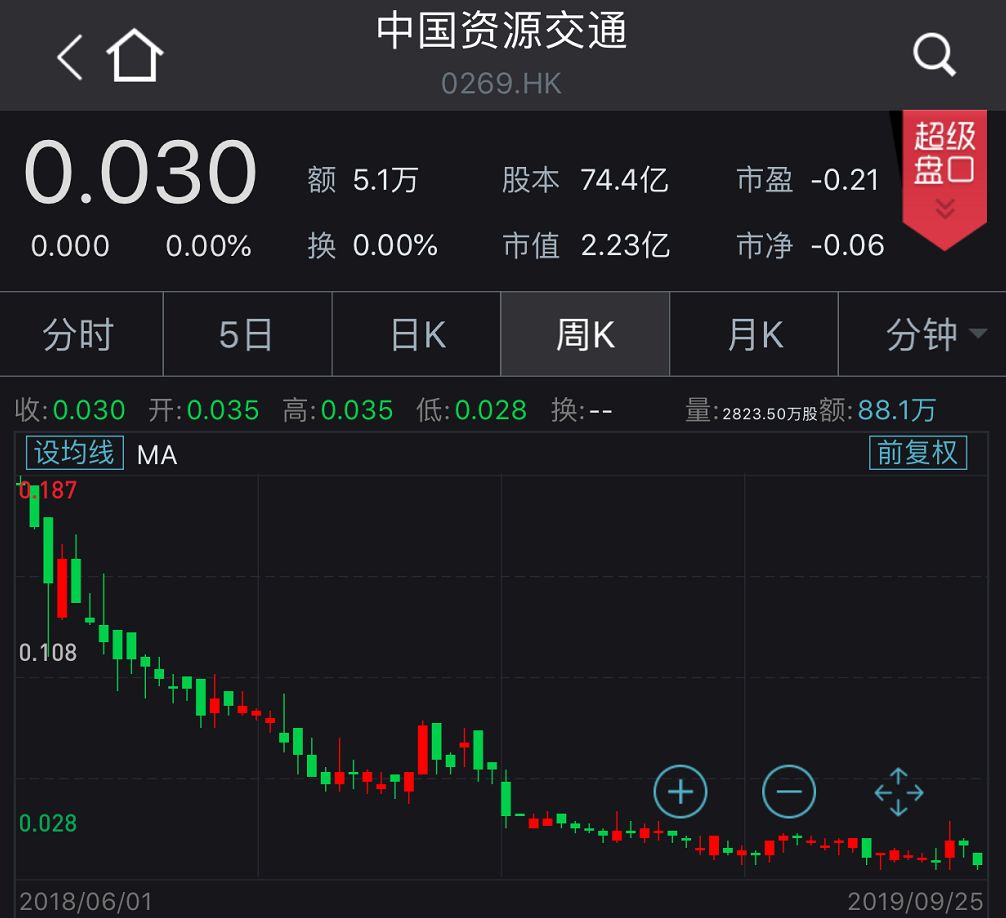This screenshot has height=918, width=1006.
Task: Zoom in the chart with plus icon
Action: [x=680, y=792]
